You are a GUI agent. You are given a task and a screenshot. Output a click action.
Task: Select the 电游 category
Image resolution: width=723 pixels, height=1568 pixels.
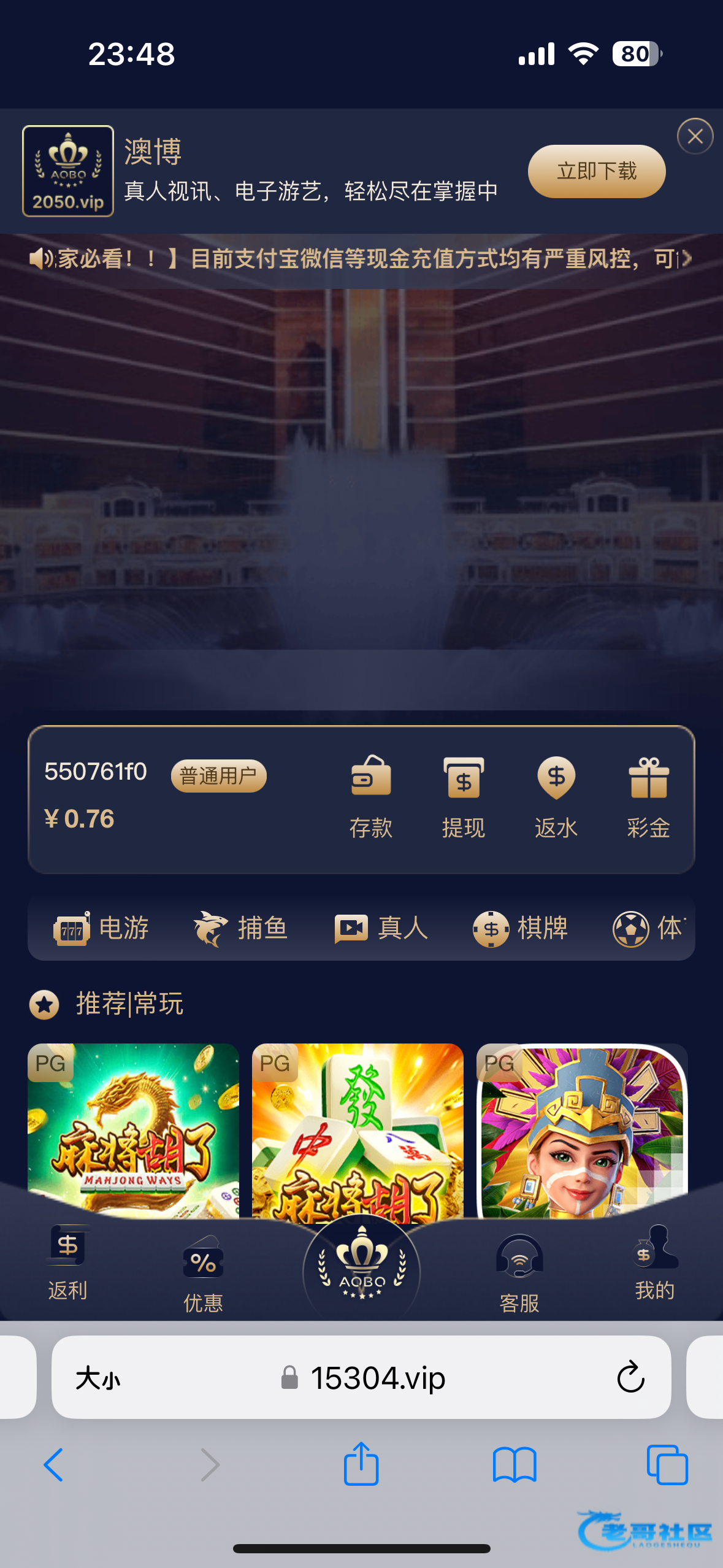point(102,928)
